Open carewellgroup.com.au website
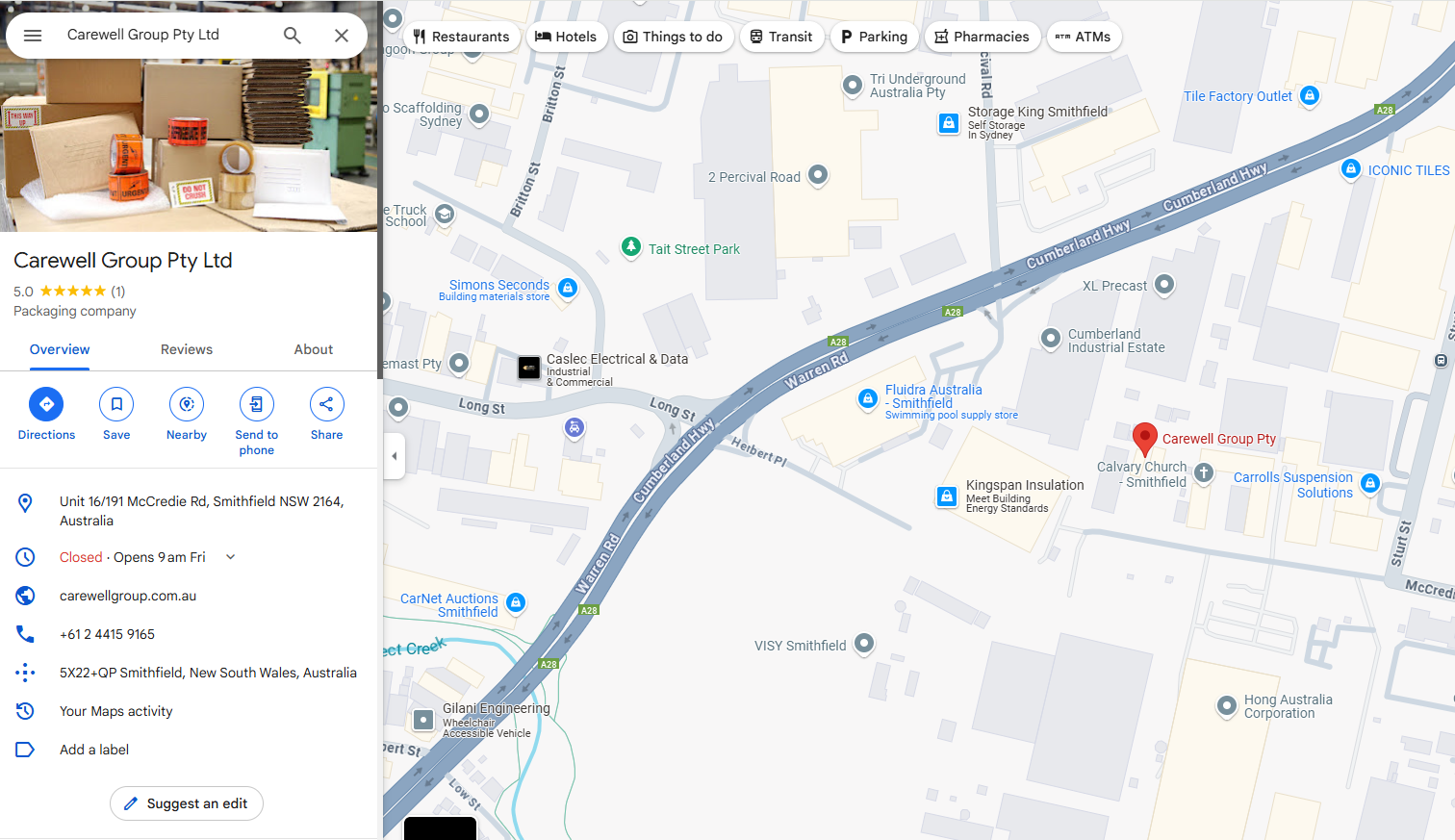 tap(128, 596)
